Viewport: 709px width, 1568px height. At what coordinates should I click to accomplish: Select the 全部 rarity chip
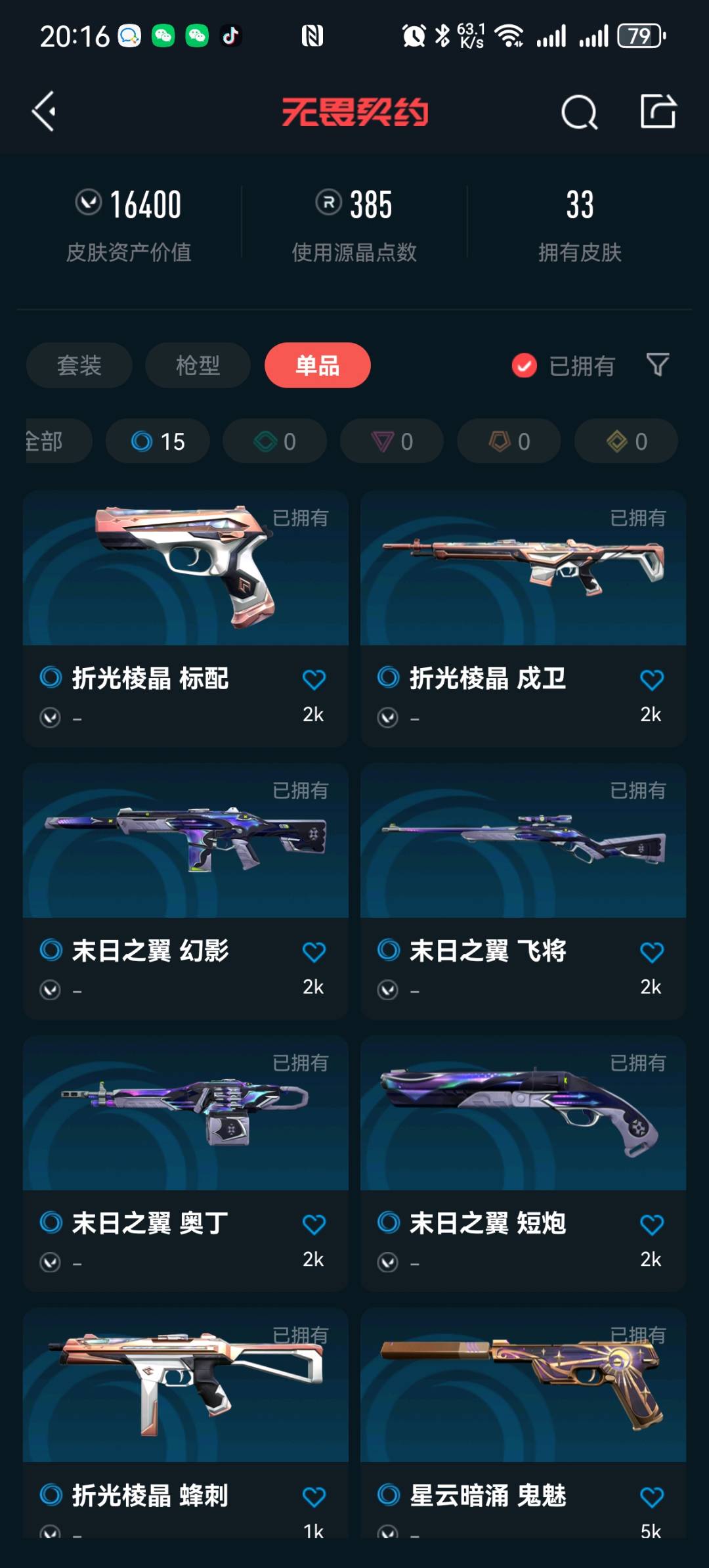tap(53, 441)
